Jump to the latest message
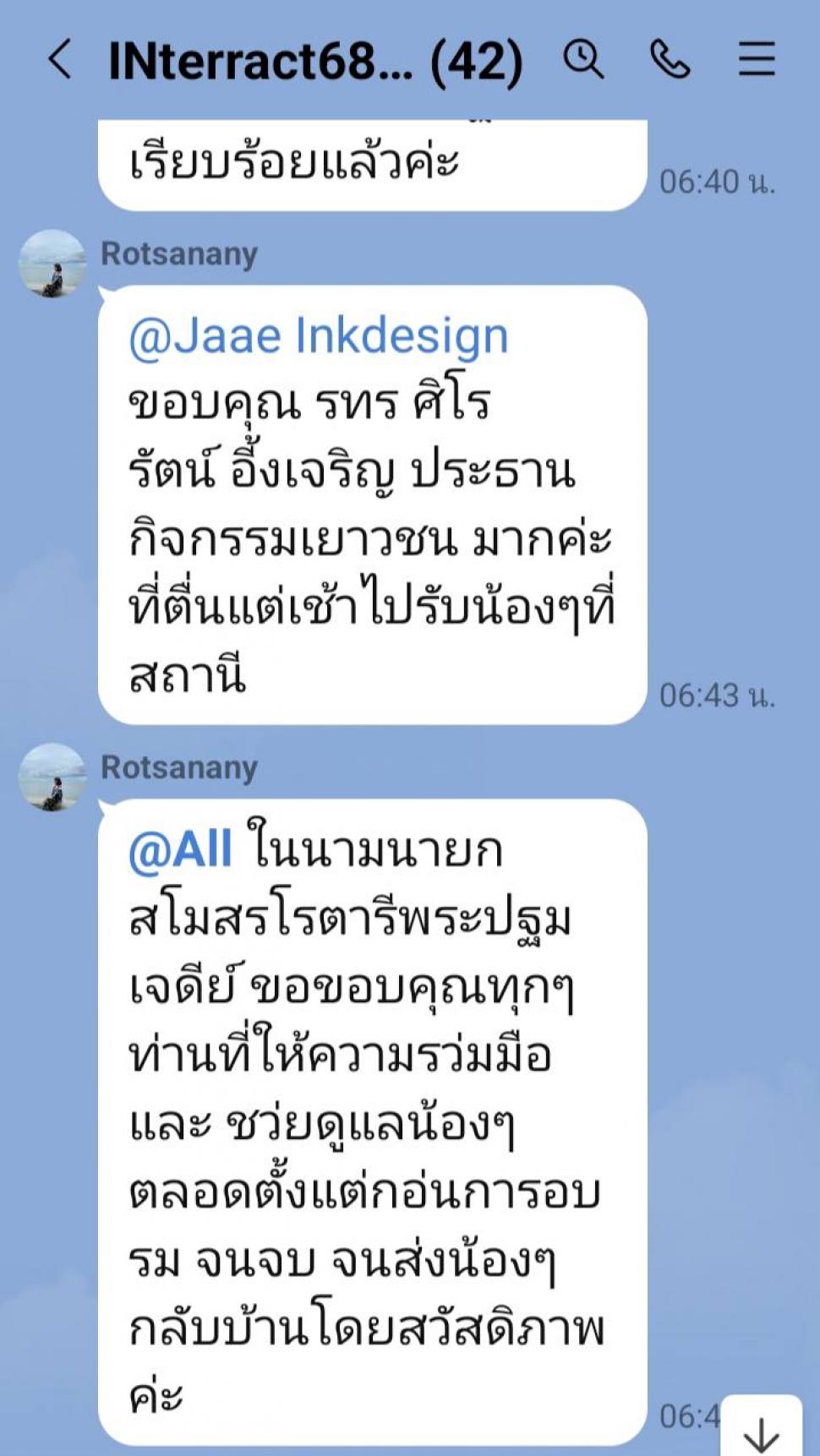Viewport: 820px width, 1456px height. (762, 1431)
